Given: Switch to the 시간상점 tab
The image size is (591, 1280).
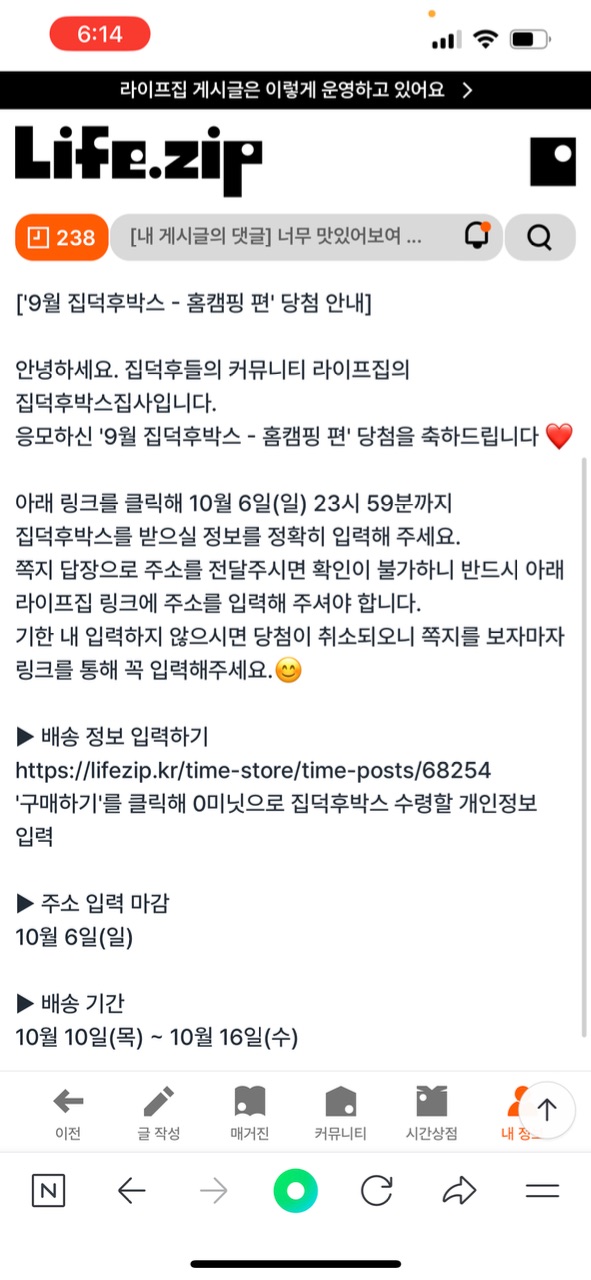Looking at the screenshot, I should [x=432, y=1113].
